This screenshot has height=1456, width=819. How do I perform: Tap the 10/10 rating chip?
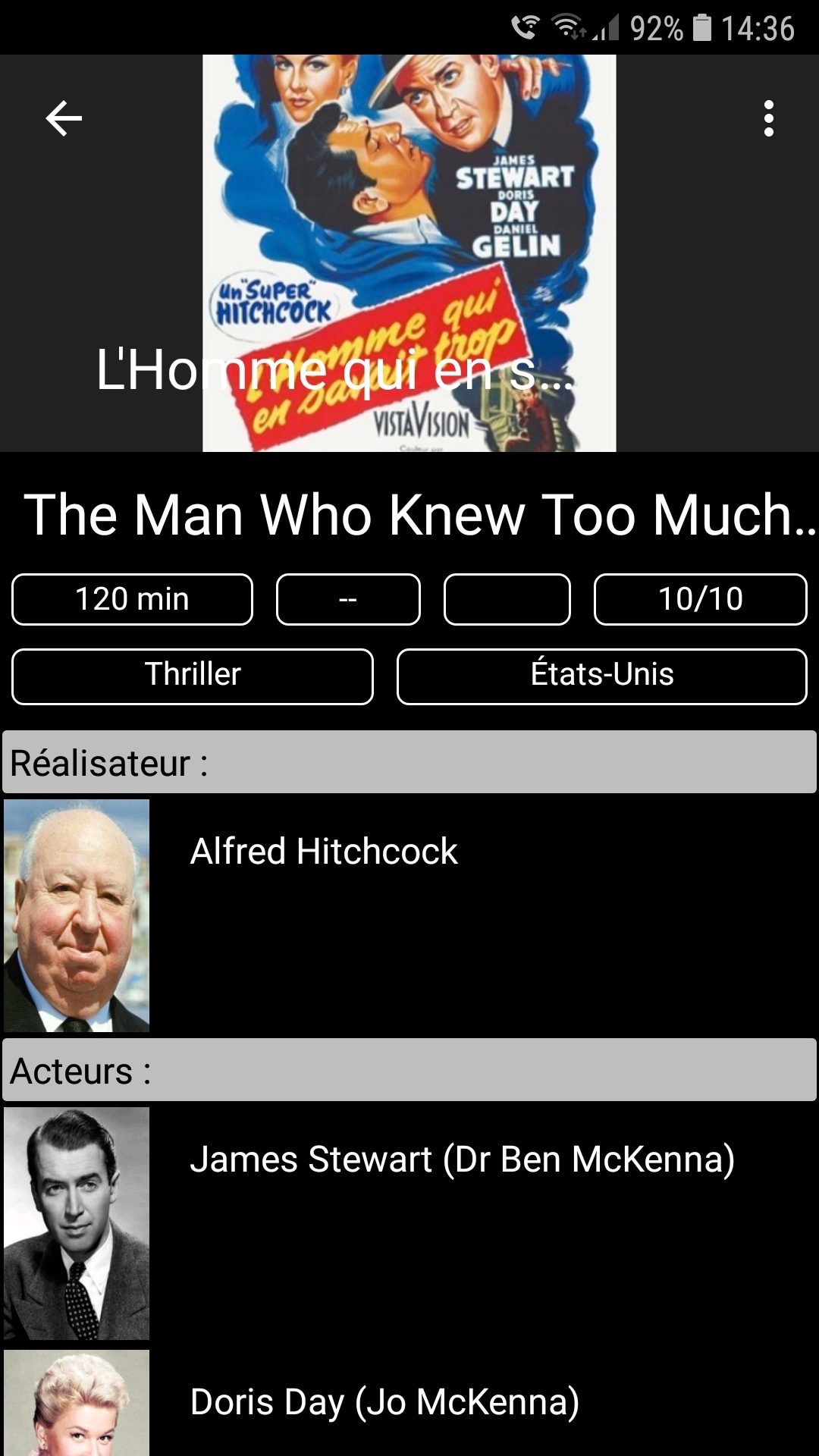[700, 599]
